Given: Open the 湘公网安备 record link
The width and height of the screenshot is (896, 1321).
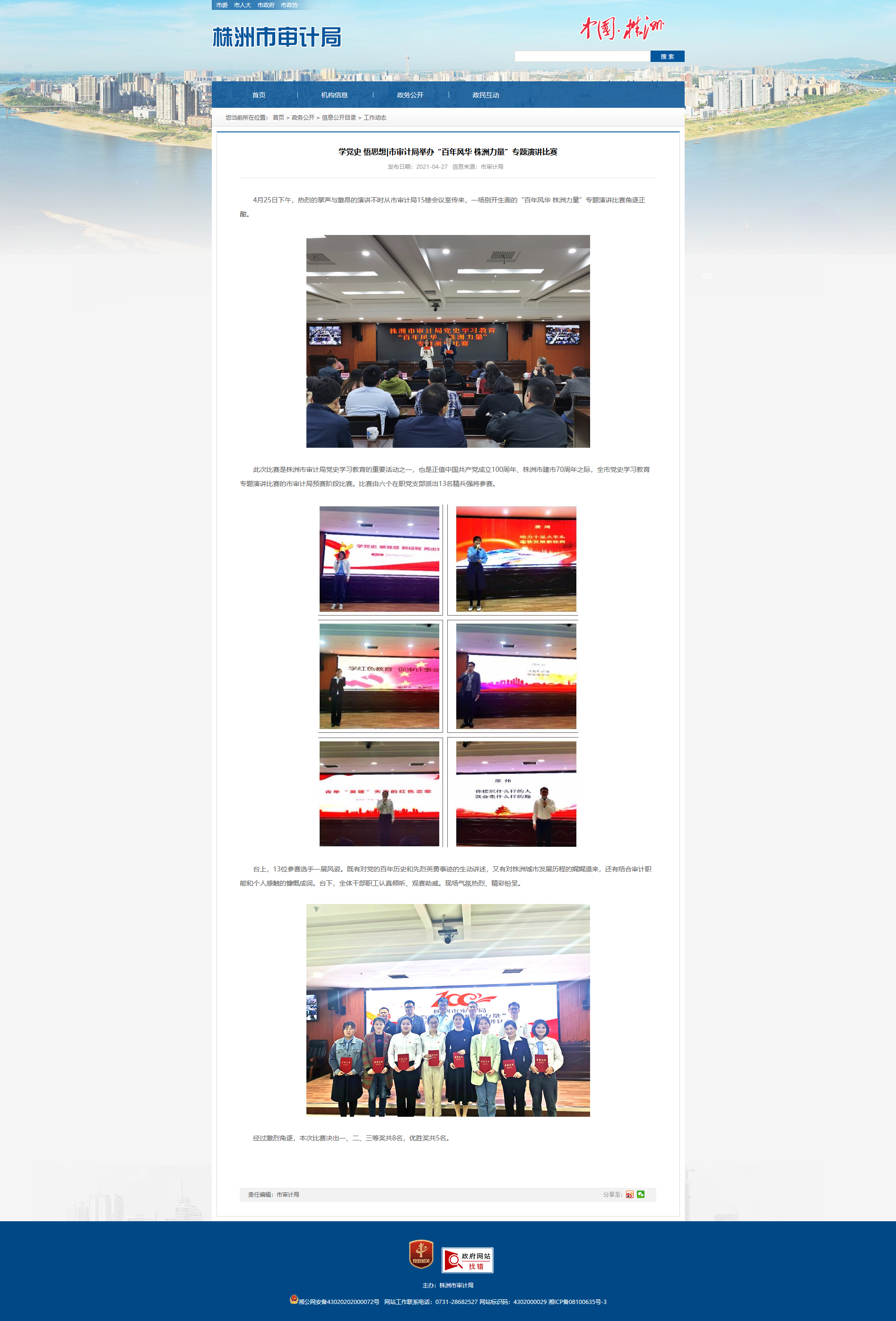Looking at the screenshot, I should (334, 1302).
